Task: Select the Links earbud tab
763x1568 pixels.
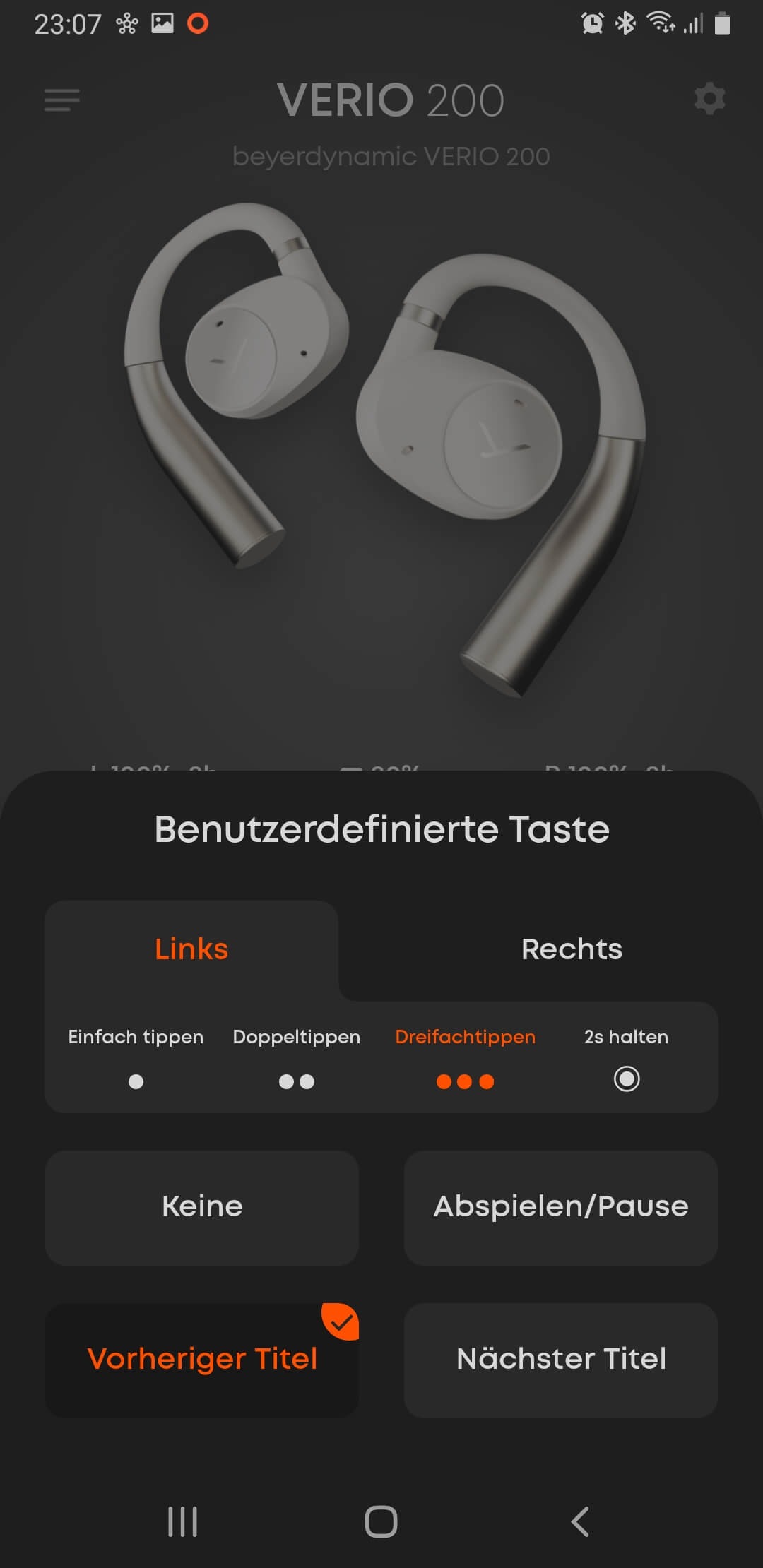Action: pyautogui.click(x=191, y=949)
